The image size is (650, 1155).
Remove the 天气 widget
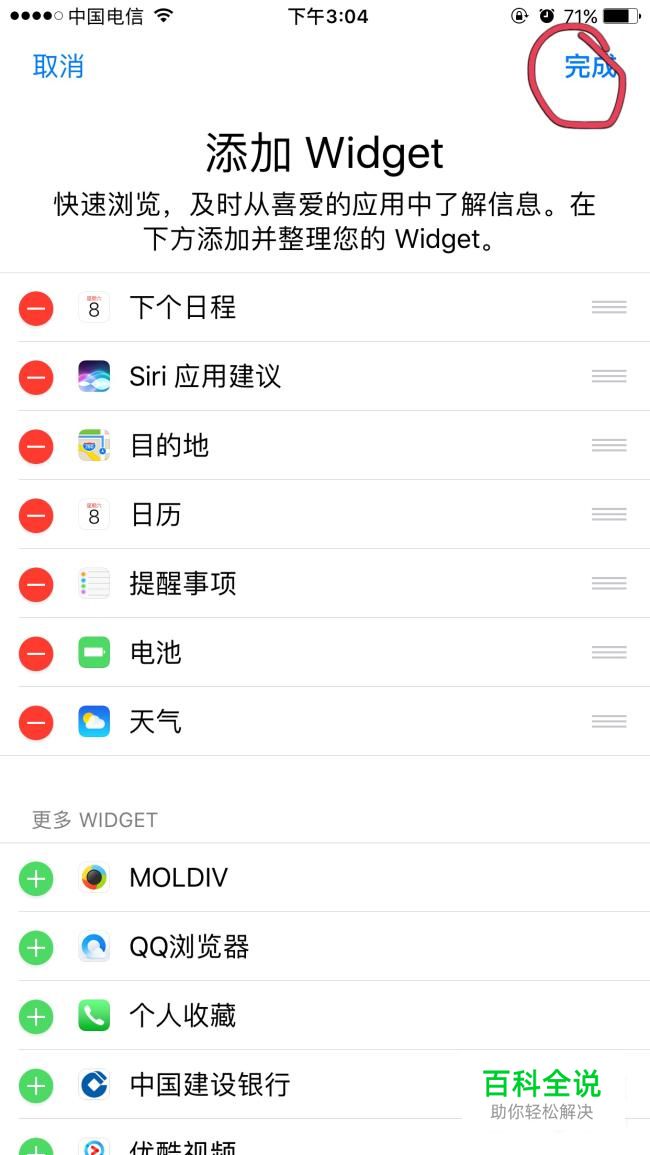point(36,722)
